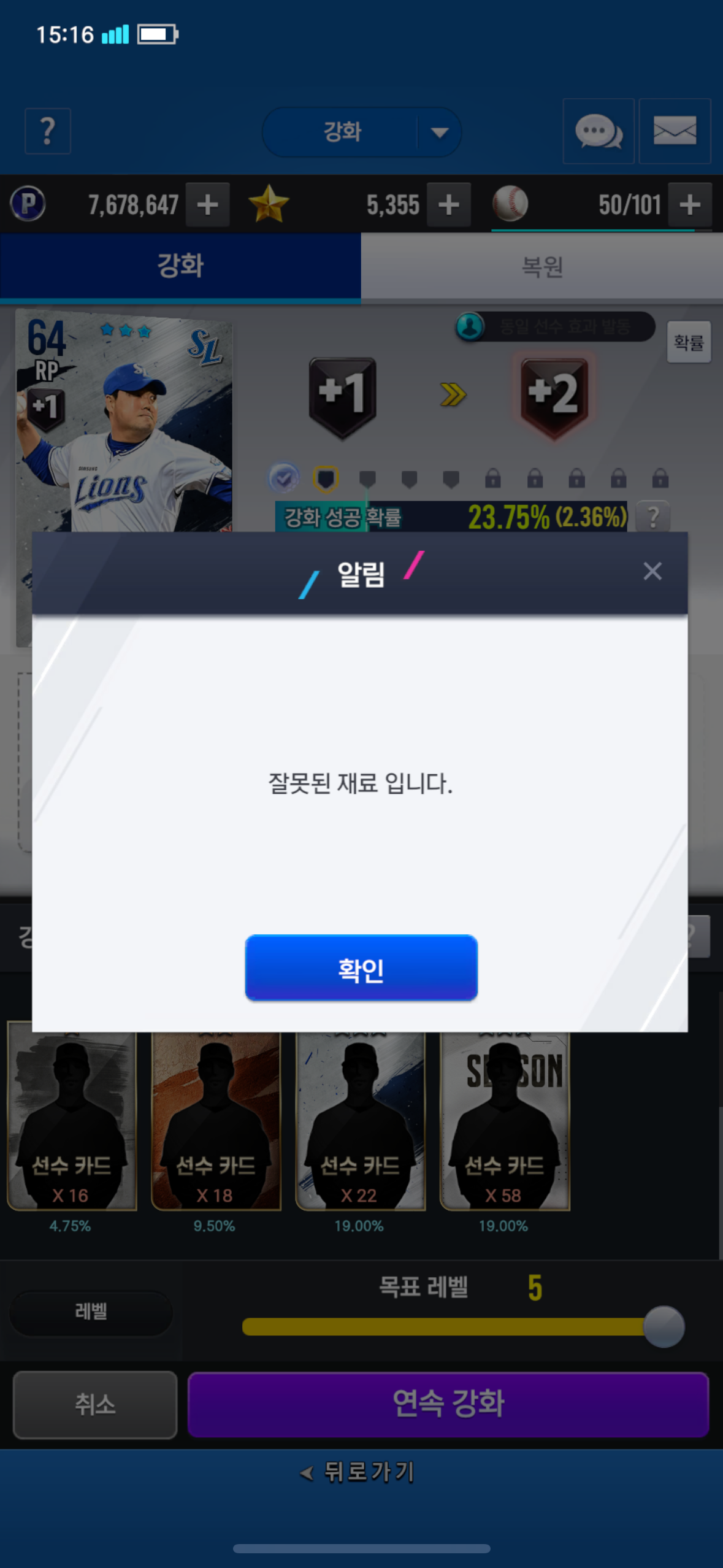Open the help question mark icon
Image resolution: width=723 pixels, height=1568 pixels.
[48, 131]
